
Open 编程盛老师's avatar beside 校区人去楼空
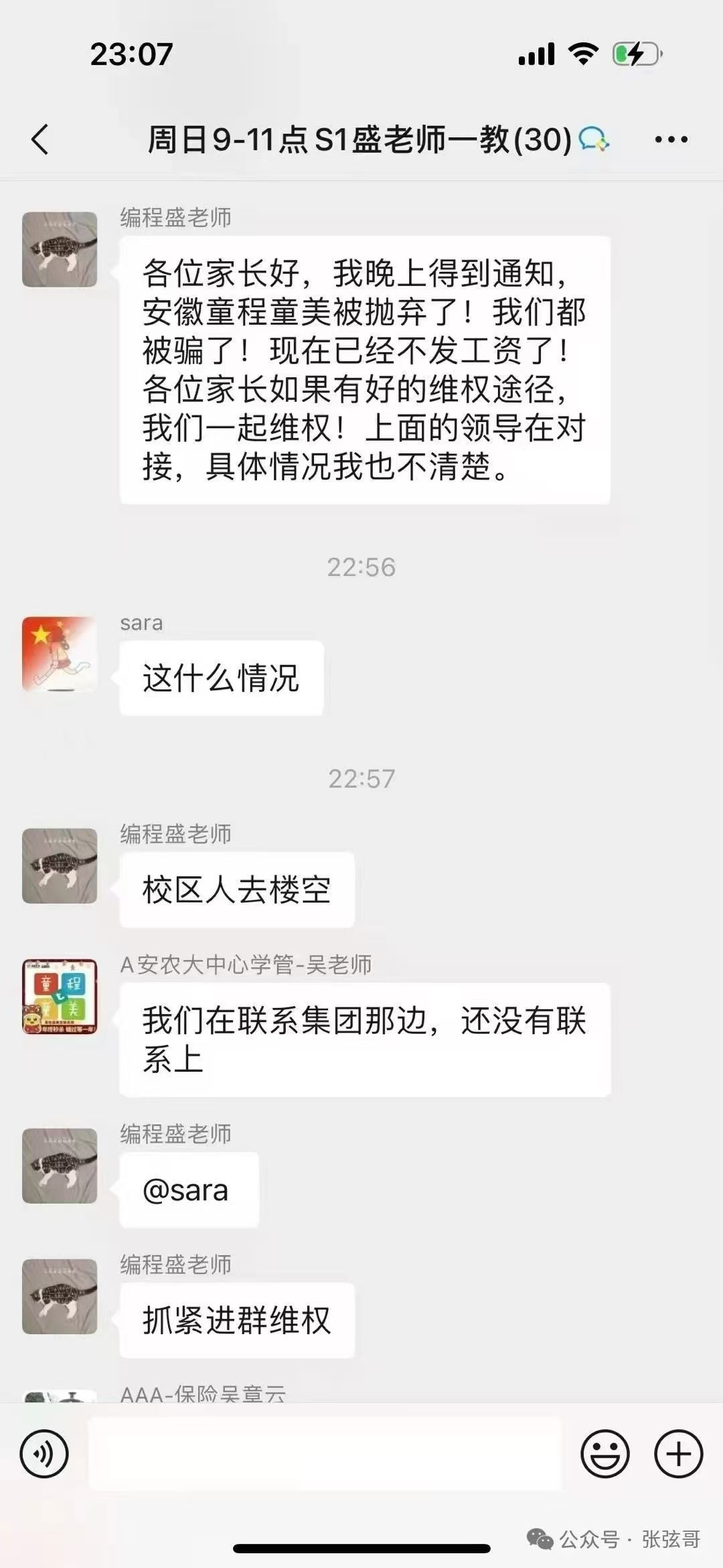click(x=60, y=866)
